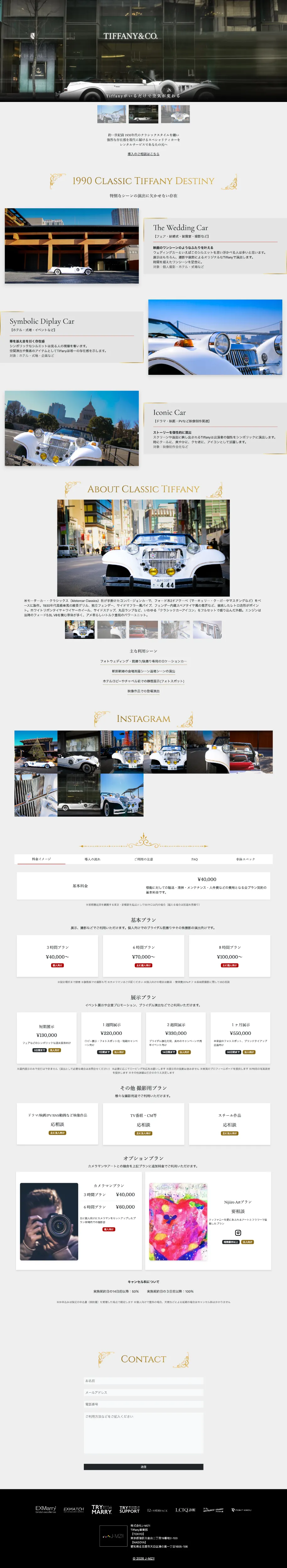Image resolution: width=287 pixels, height=1568 pixels.
Task: Switch to the 料金イメージ tab
Action: tap(41, 859)
